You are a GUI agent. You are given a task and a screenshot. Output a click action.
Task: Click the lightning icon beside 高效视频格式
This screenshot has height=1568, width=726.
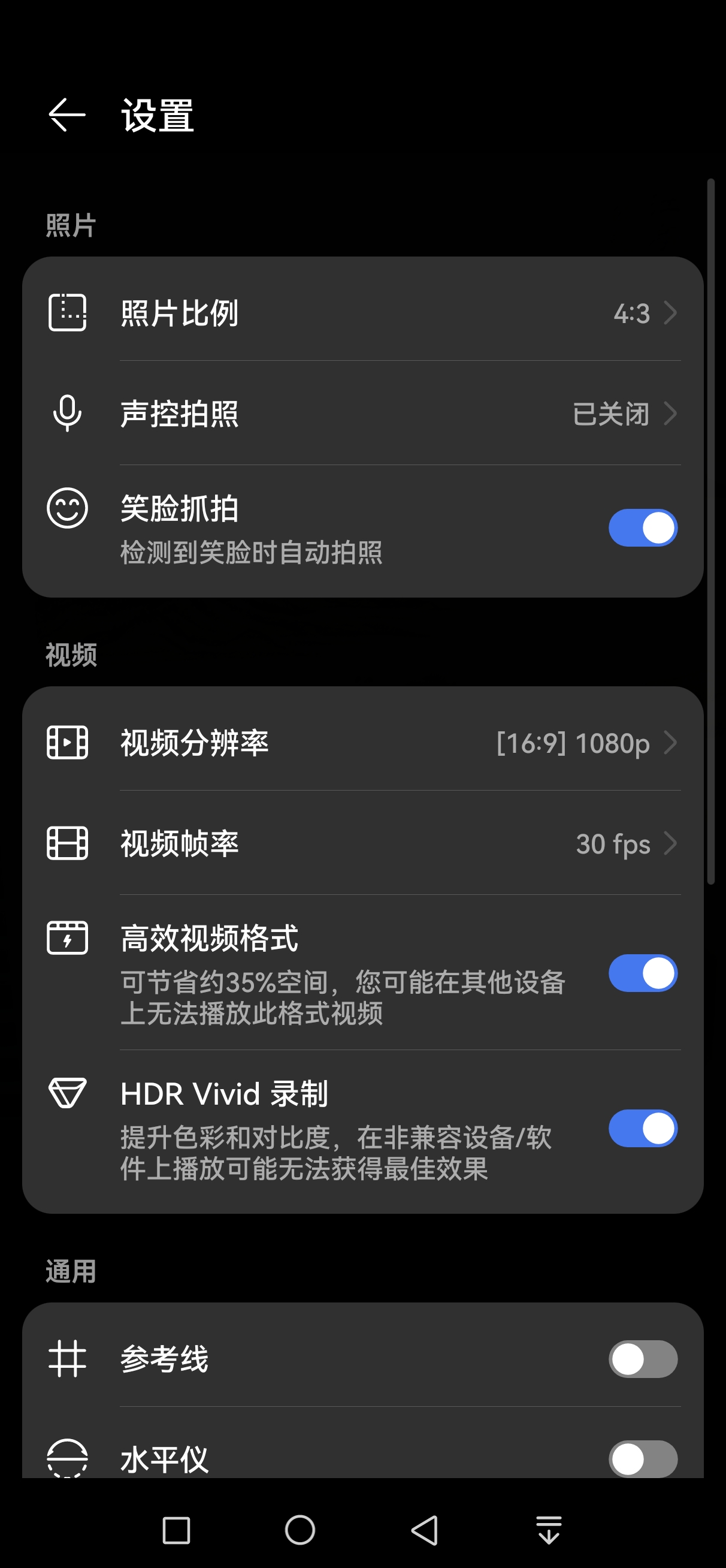pos(67,938)
